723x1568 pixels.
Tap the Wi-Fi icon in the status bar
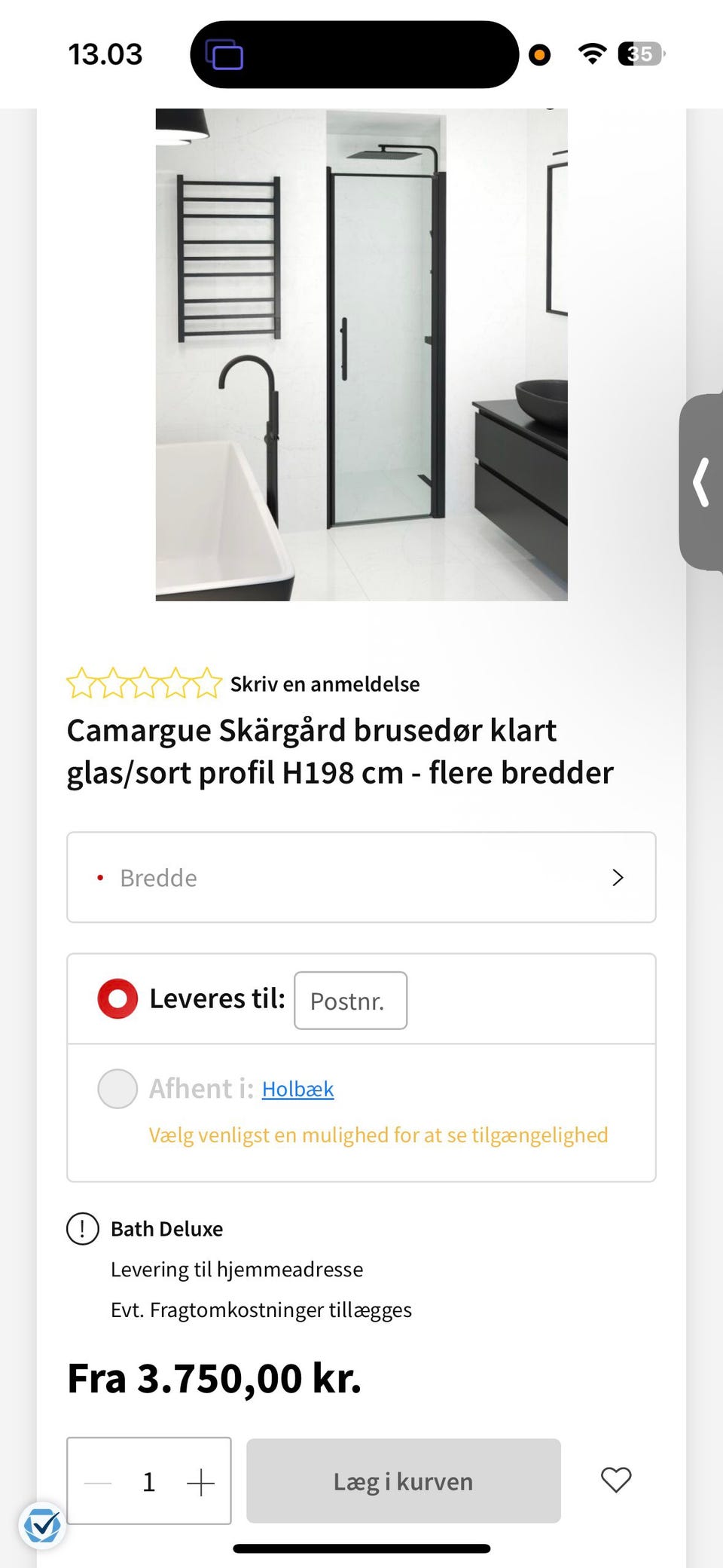[x=592, y=53]
